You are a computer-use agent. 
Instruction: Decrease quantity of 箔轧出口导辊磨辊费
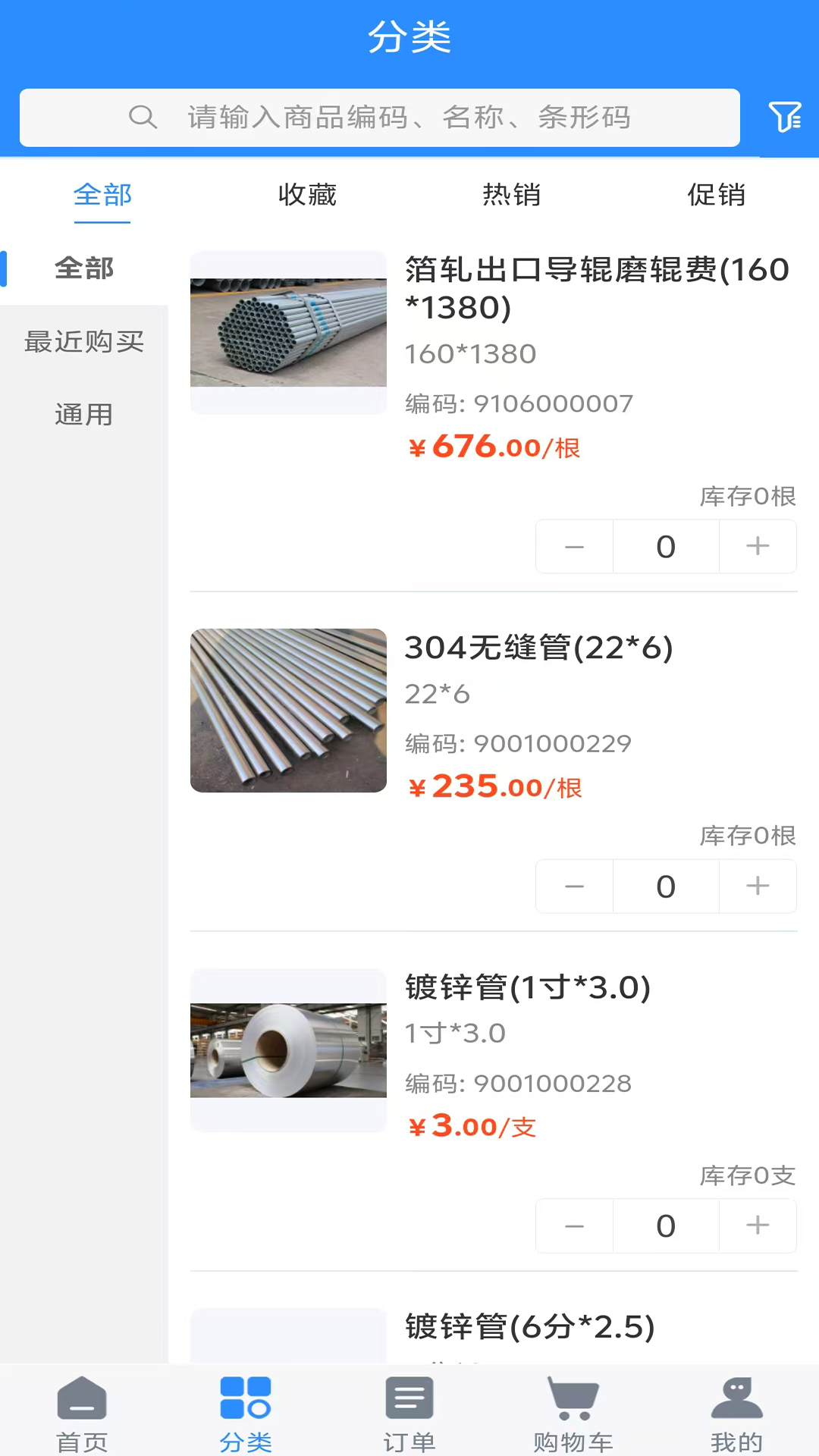(574, 546)
